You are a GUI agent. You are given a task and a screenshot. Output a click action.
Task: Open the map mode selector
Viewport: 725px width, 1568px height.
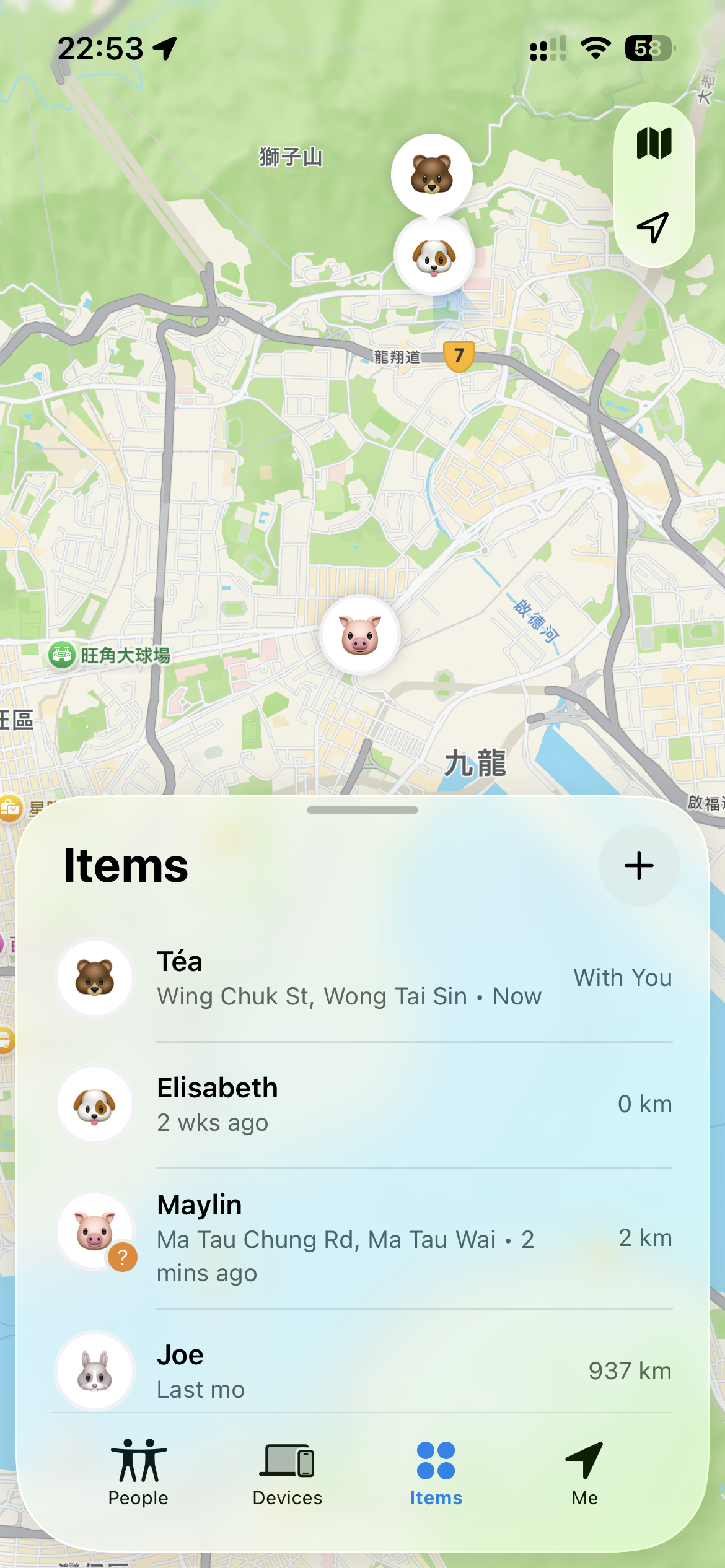654,144
